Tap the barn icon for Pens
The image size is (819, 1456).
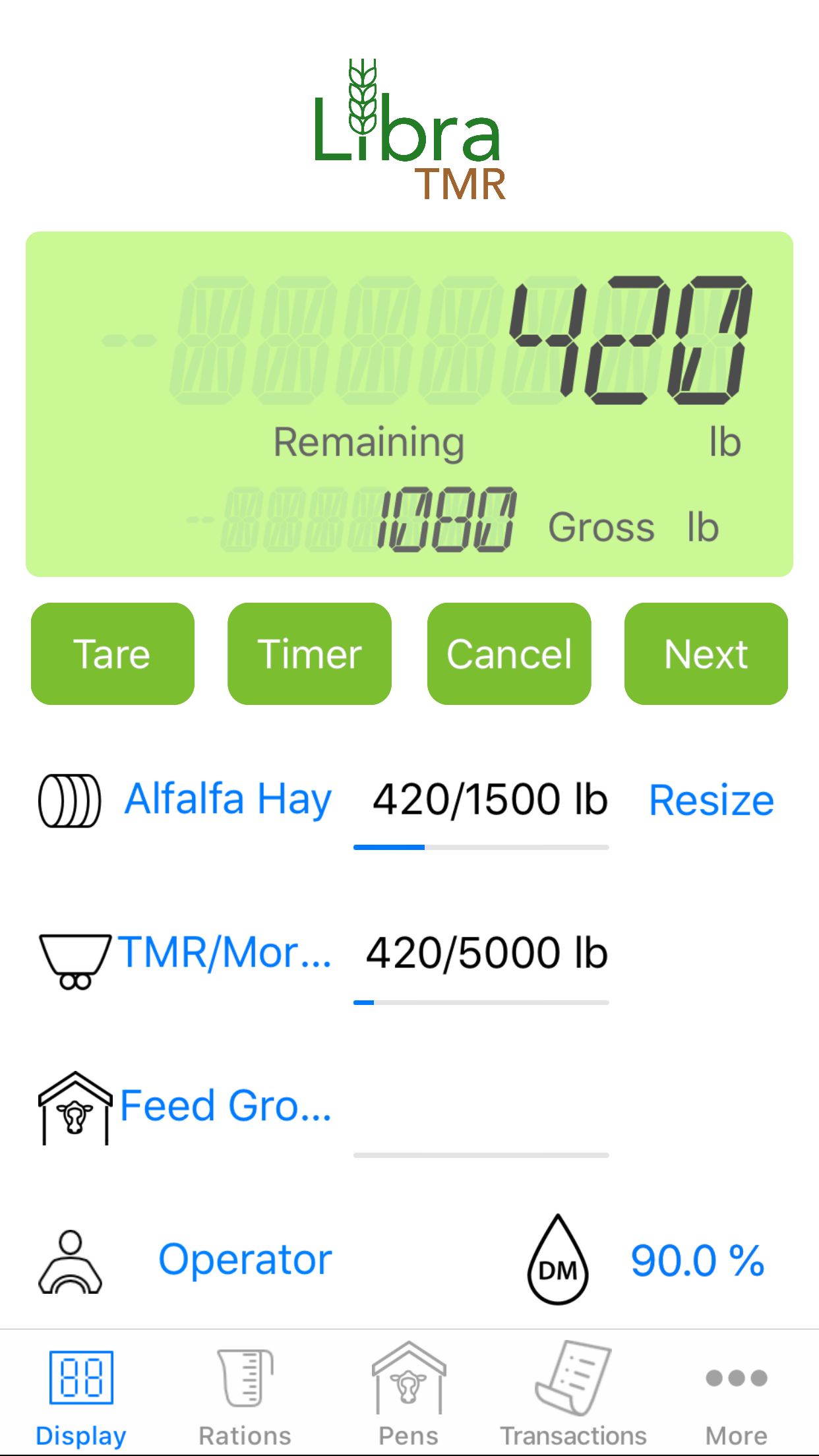[409, 1378]
